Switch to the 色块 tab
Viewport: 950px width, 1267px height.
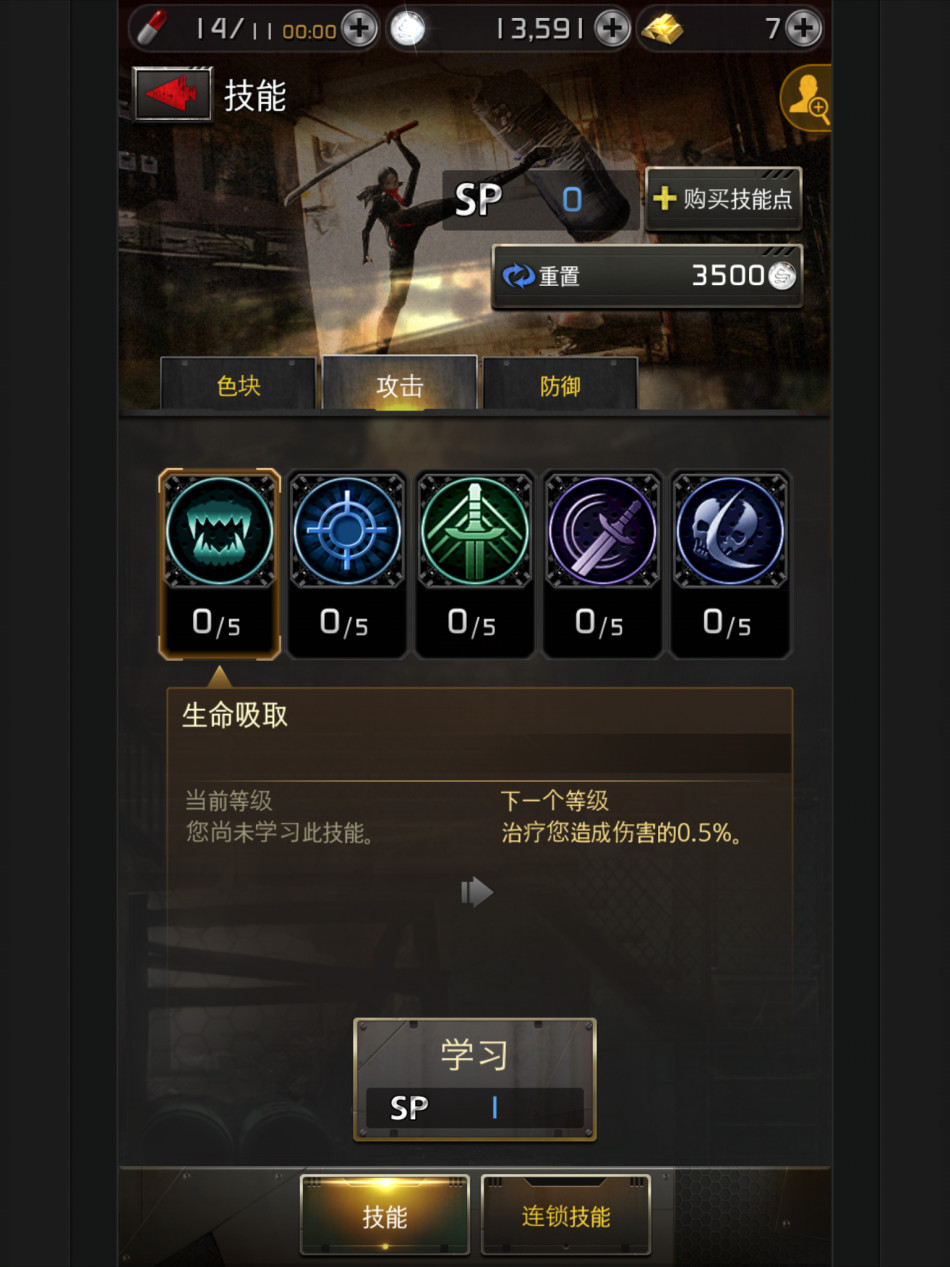[238, 385]
